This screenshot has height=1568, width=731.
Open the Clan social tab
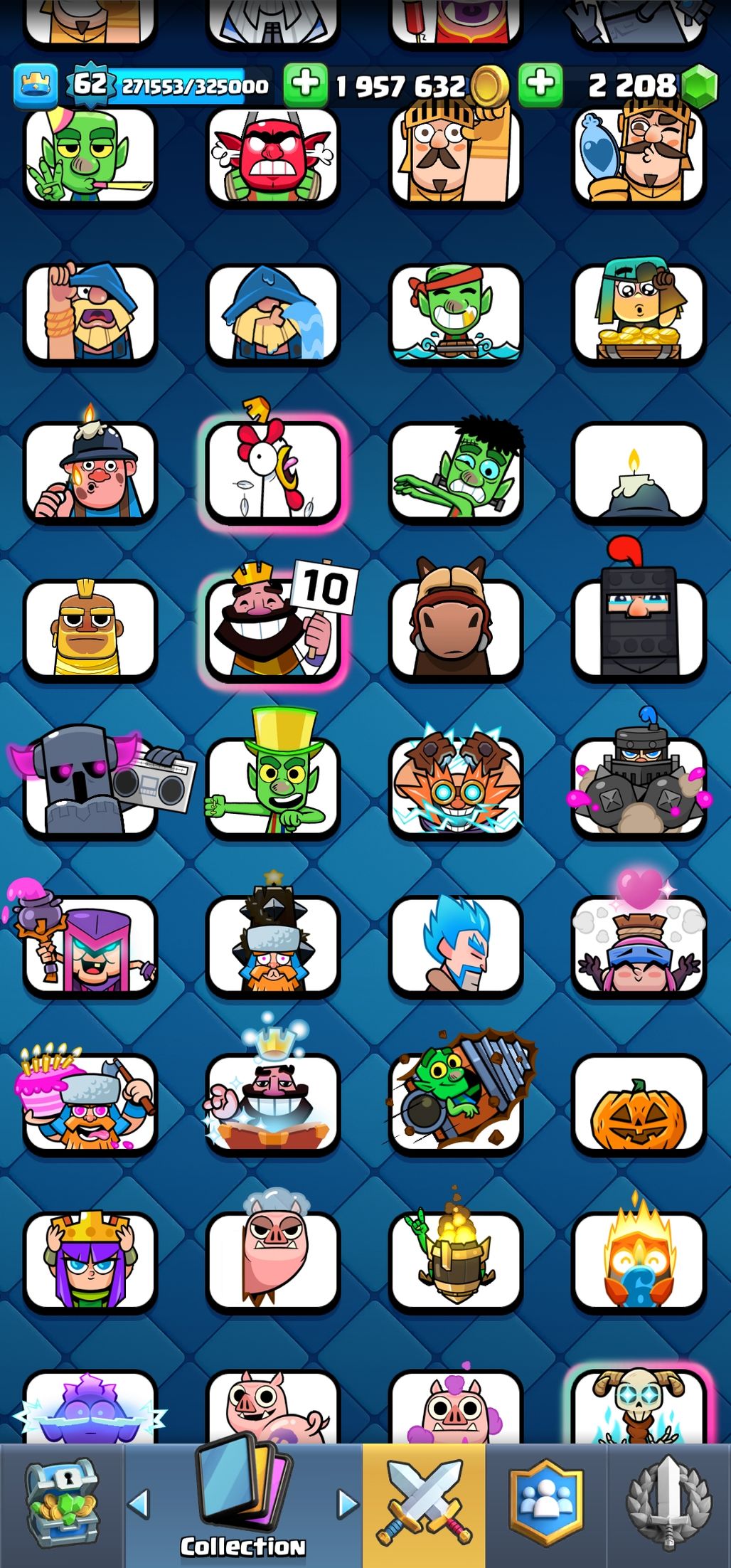546,1505
